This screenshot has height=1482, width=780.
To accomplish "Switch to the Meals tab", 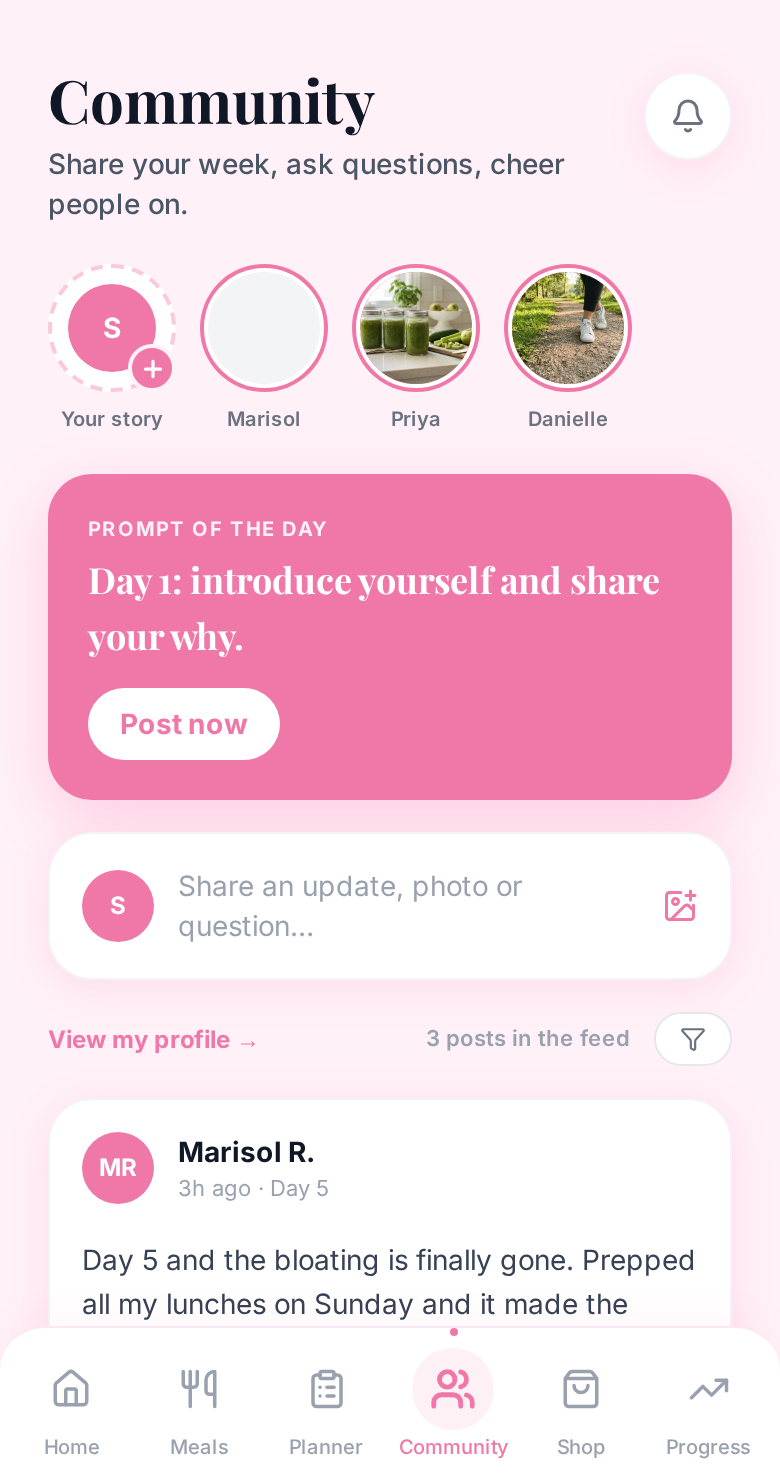I will click(199, 1406).
